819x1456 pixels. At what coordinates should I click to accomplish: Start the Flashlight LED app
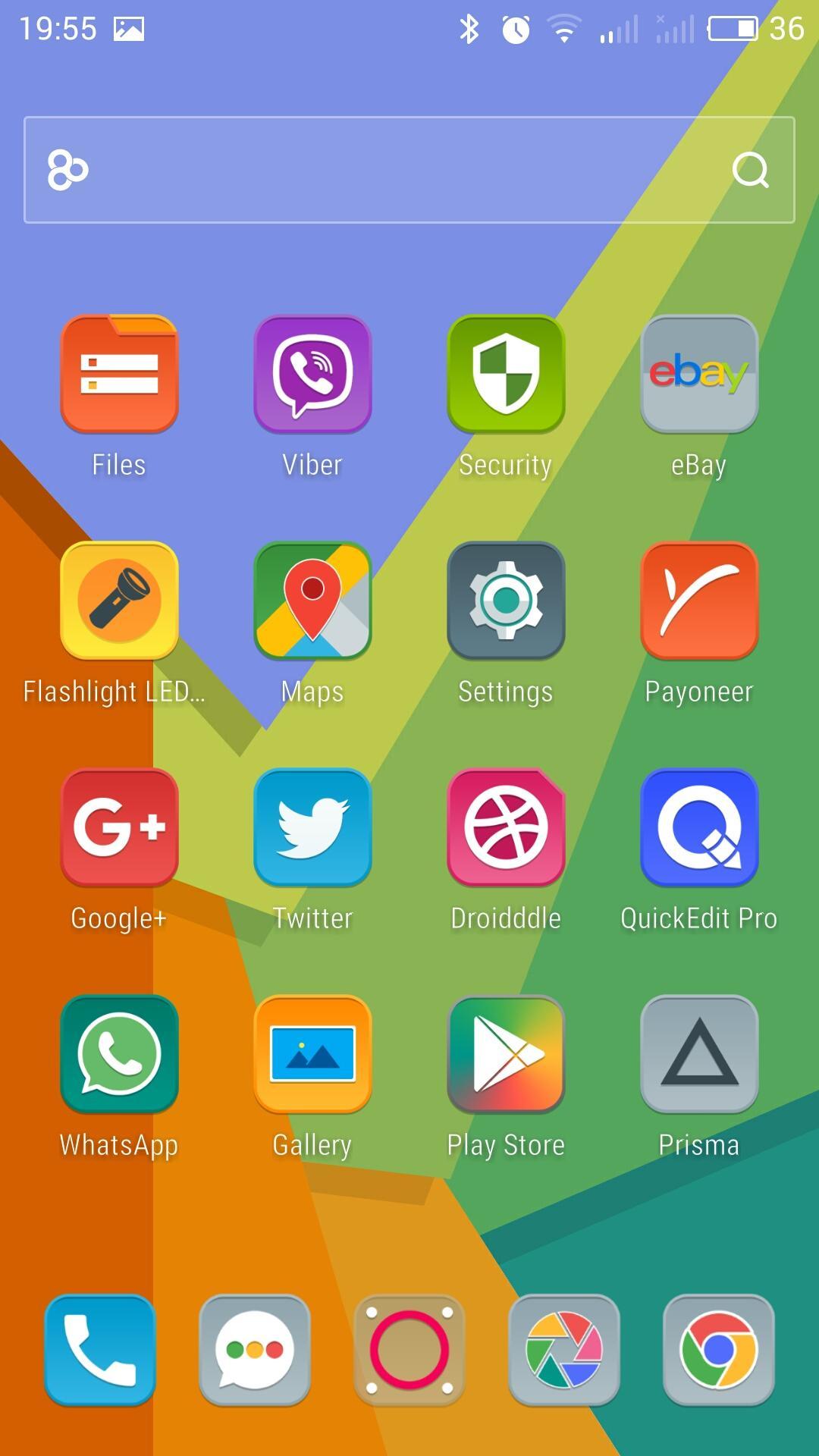click(x=119, y=601)
